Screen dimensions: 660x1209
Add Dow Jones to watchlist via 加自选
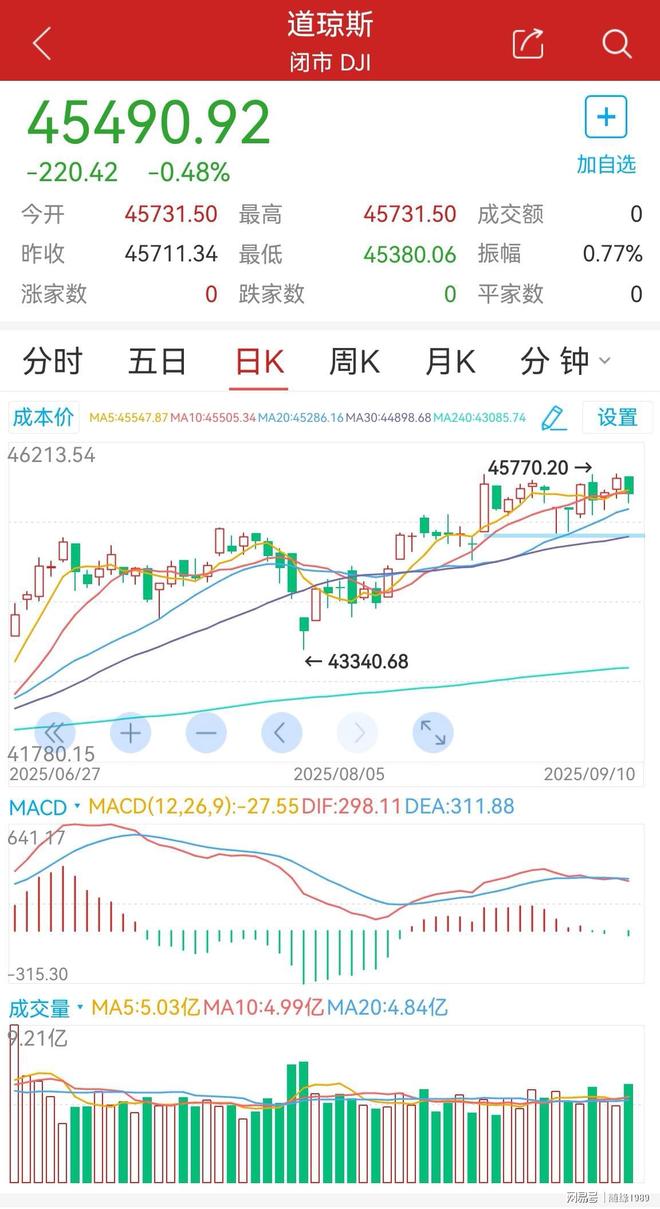click(606, 136)
